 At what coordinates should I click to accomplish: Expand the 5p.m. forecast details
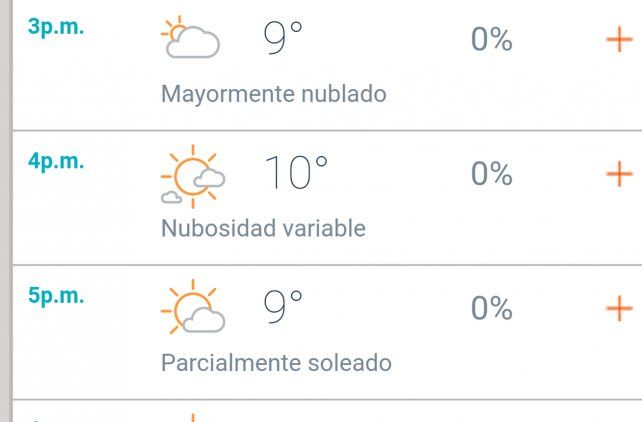(620, 308)
